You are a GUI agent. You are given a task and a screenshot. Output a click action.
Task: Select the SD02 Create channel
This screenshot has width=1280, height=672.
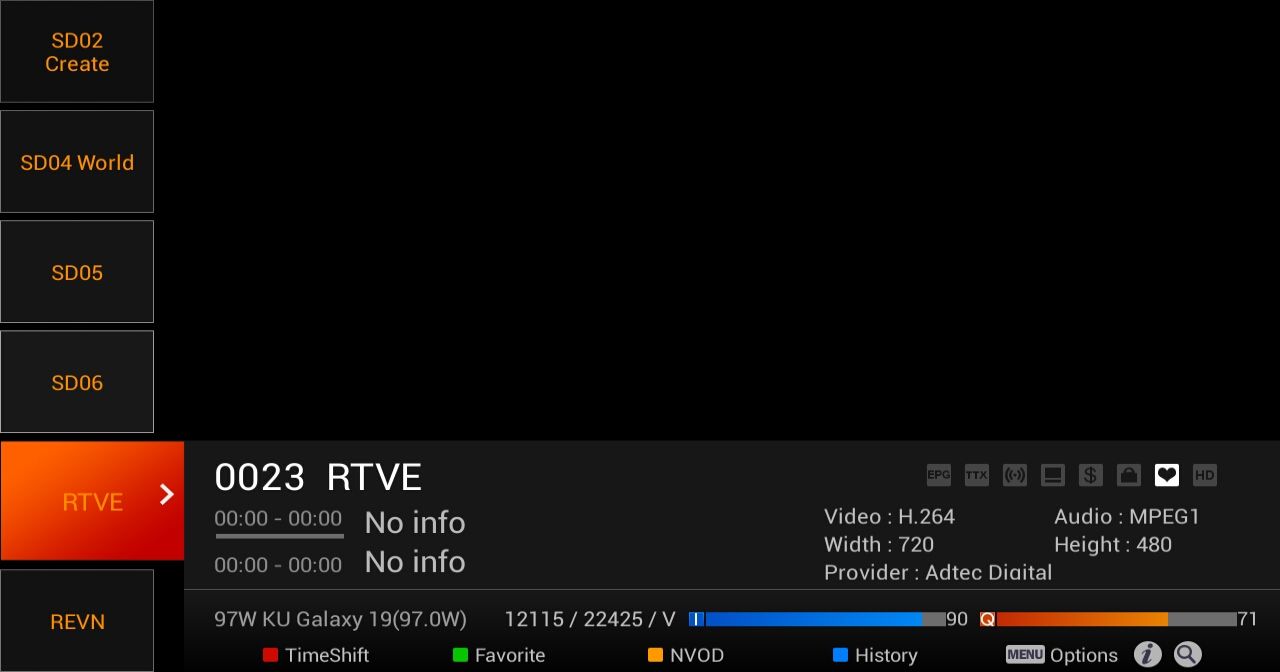77,52
